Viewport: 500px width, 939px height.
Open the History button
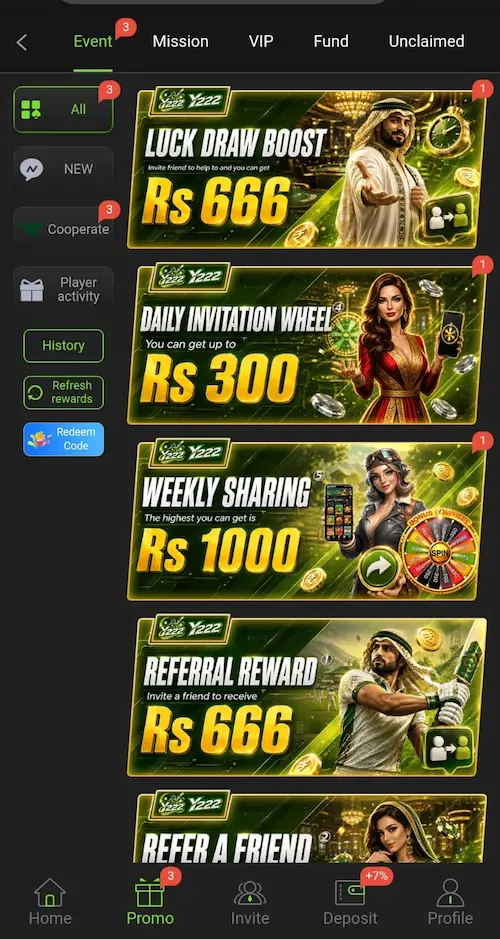(63, 346)
